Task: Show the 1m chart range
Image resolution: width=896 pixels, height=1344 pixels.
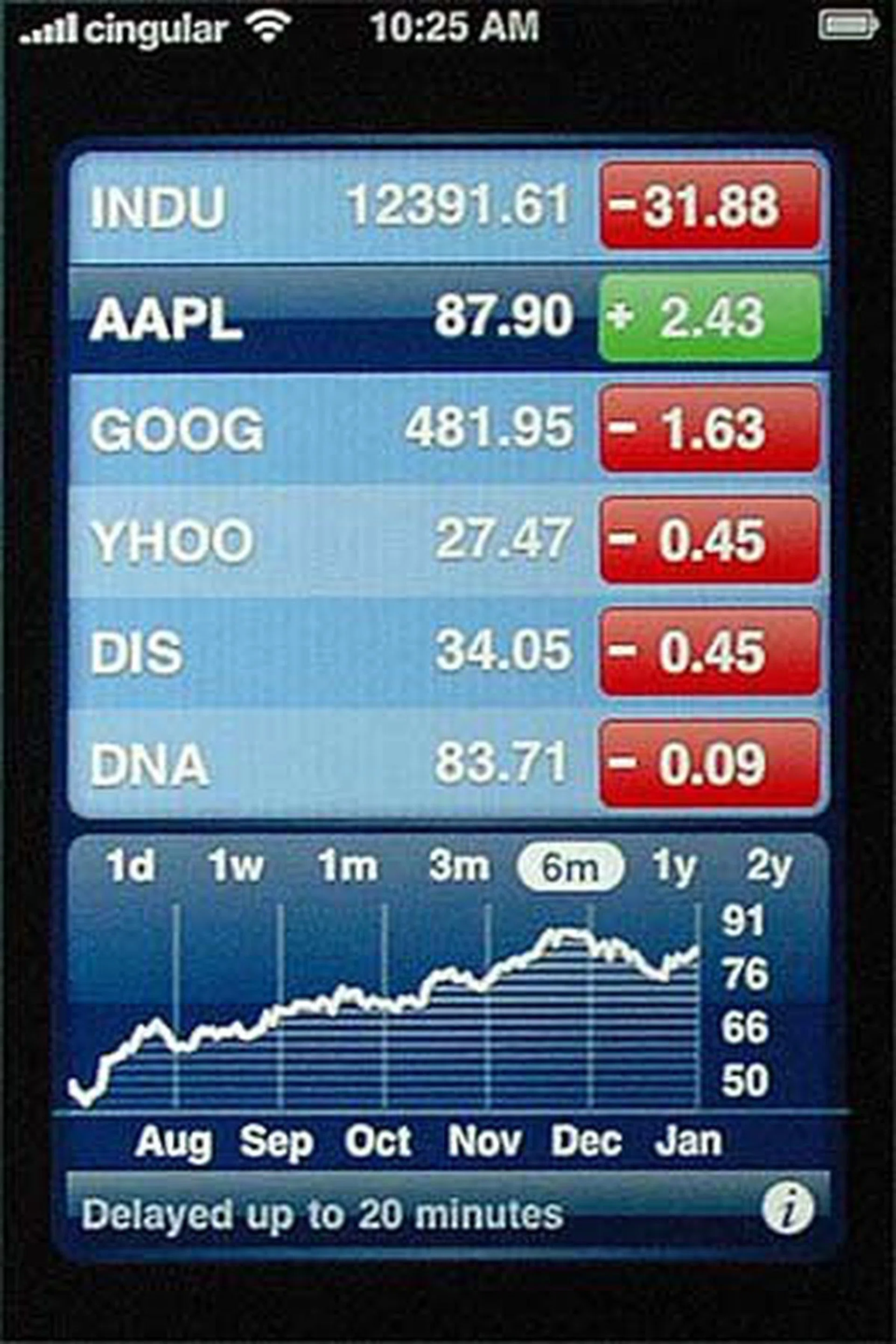Action: (x=347, y=867)
